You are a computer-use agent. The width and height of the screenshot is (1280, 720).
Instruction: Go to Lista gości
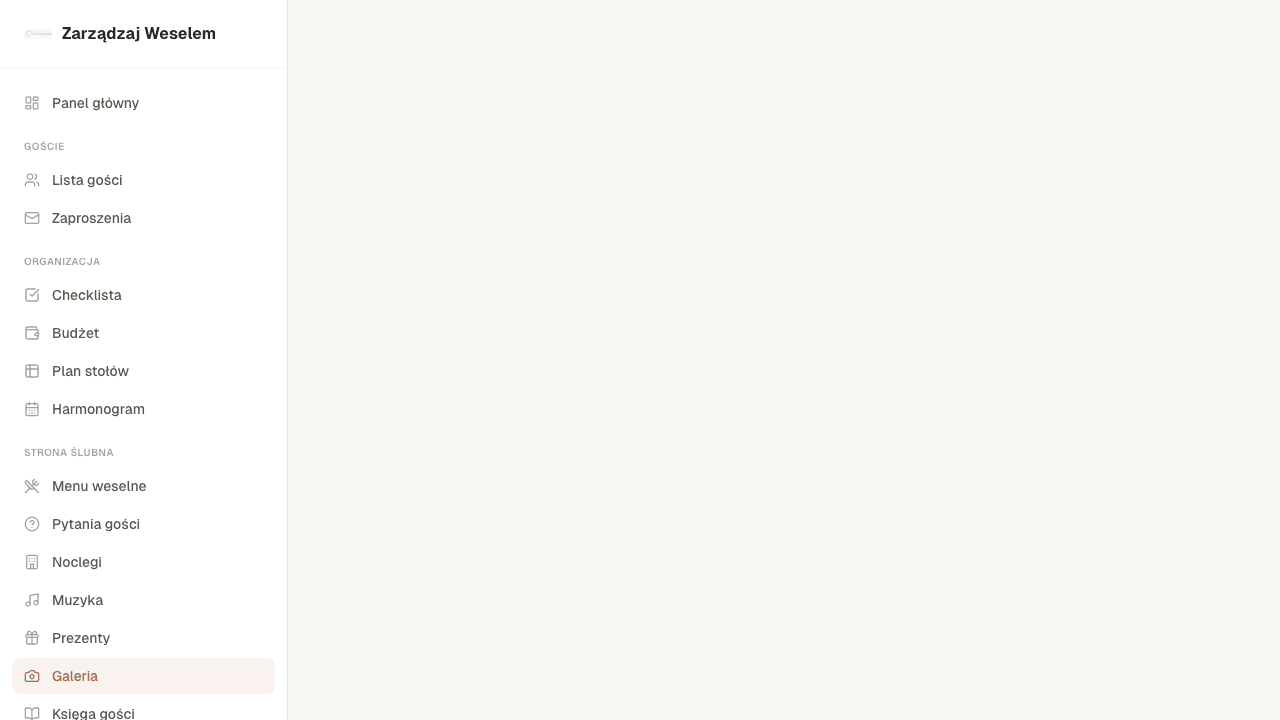tap(87, 180)
